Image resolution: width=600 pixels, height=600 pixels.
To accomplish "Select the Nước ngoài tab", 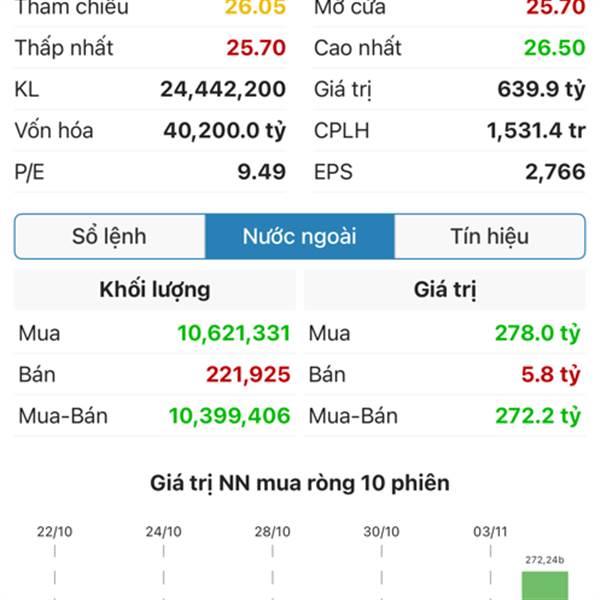I will 299,237.
